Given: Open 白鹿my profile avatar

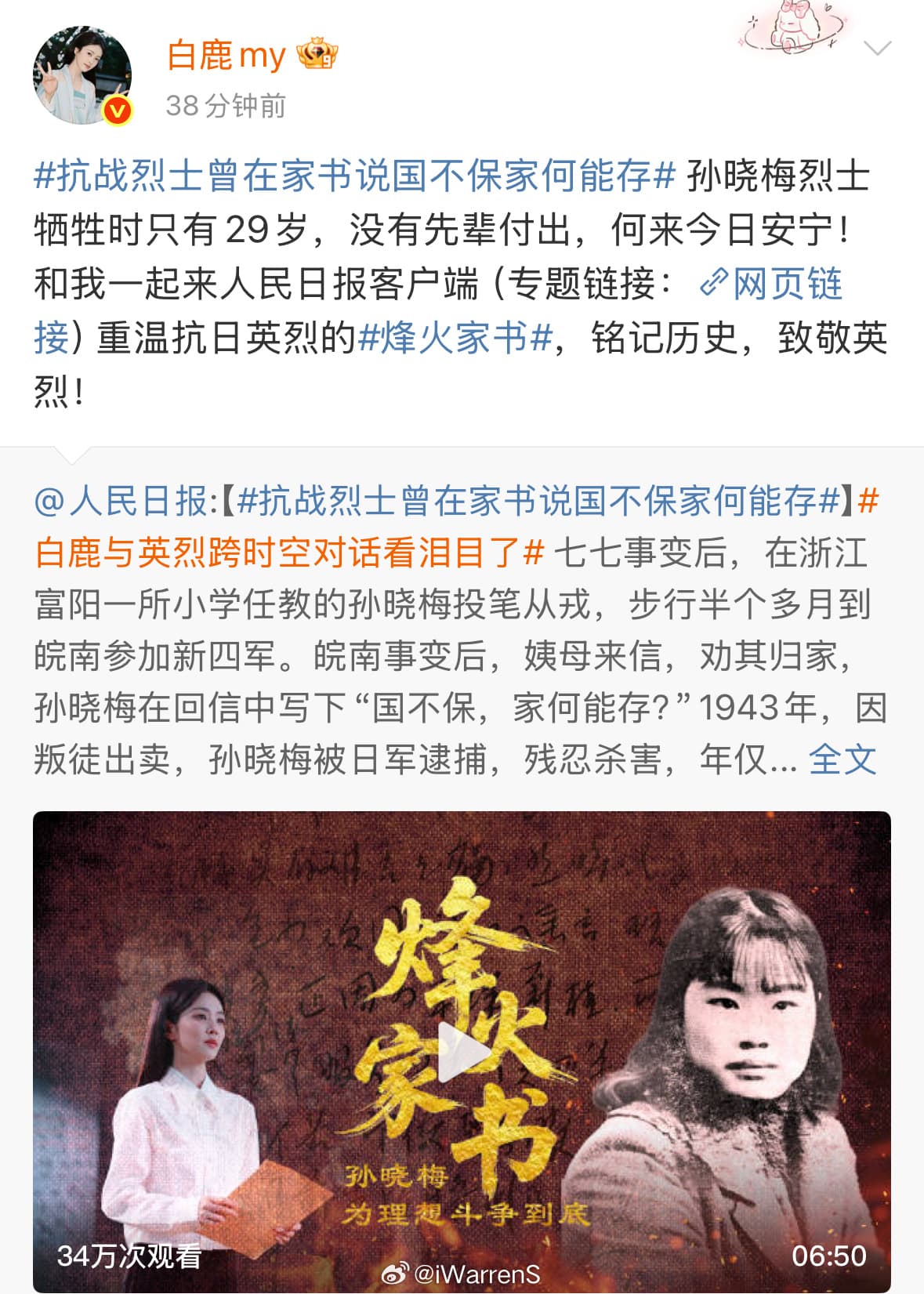Looking at the screenshot, I should click(82, 75).
